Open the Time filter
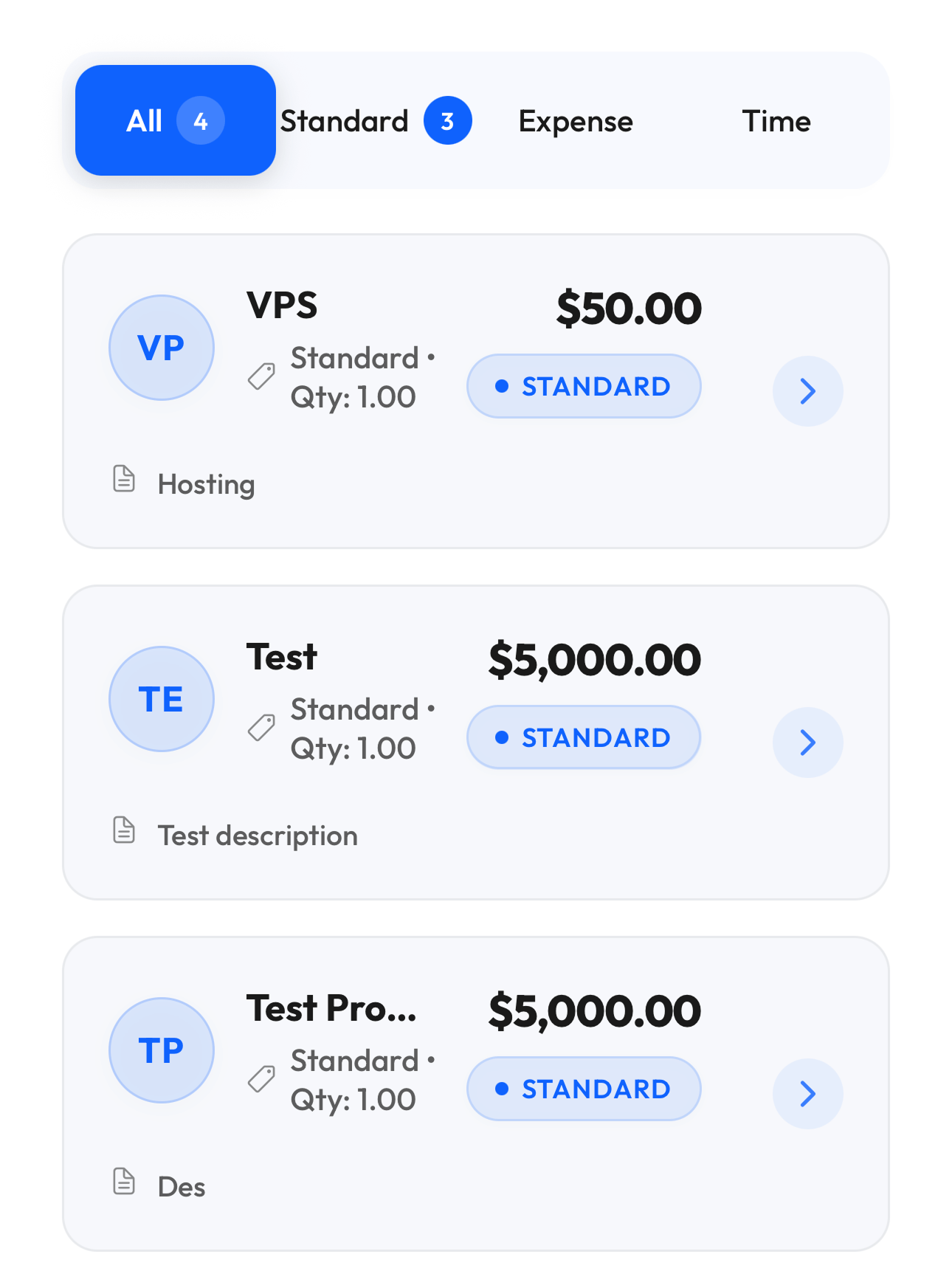 coord(776,120)
